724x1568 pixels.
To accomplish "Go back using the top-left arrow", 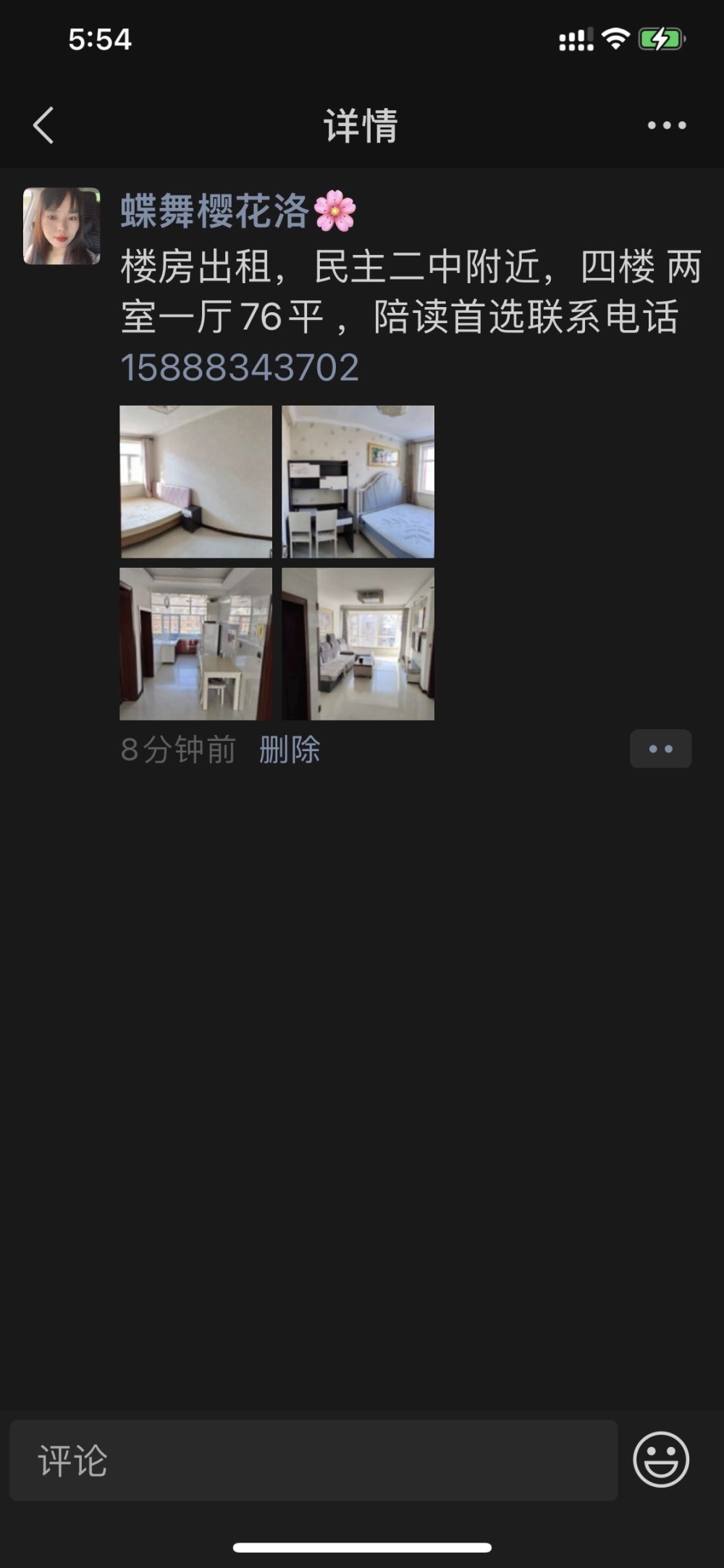I will tap(43, 125).
